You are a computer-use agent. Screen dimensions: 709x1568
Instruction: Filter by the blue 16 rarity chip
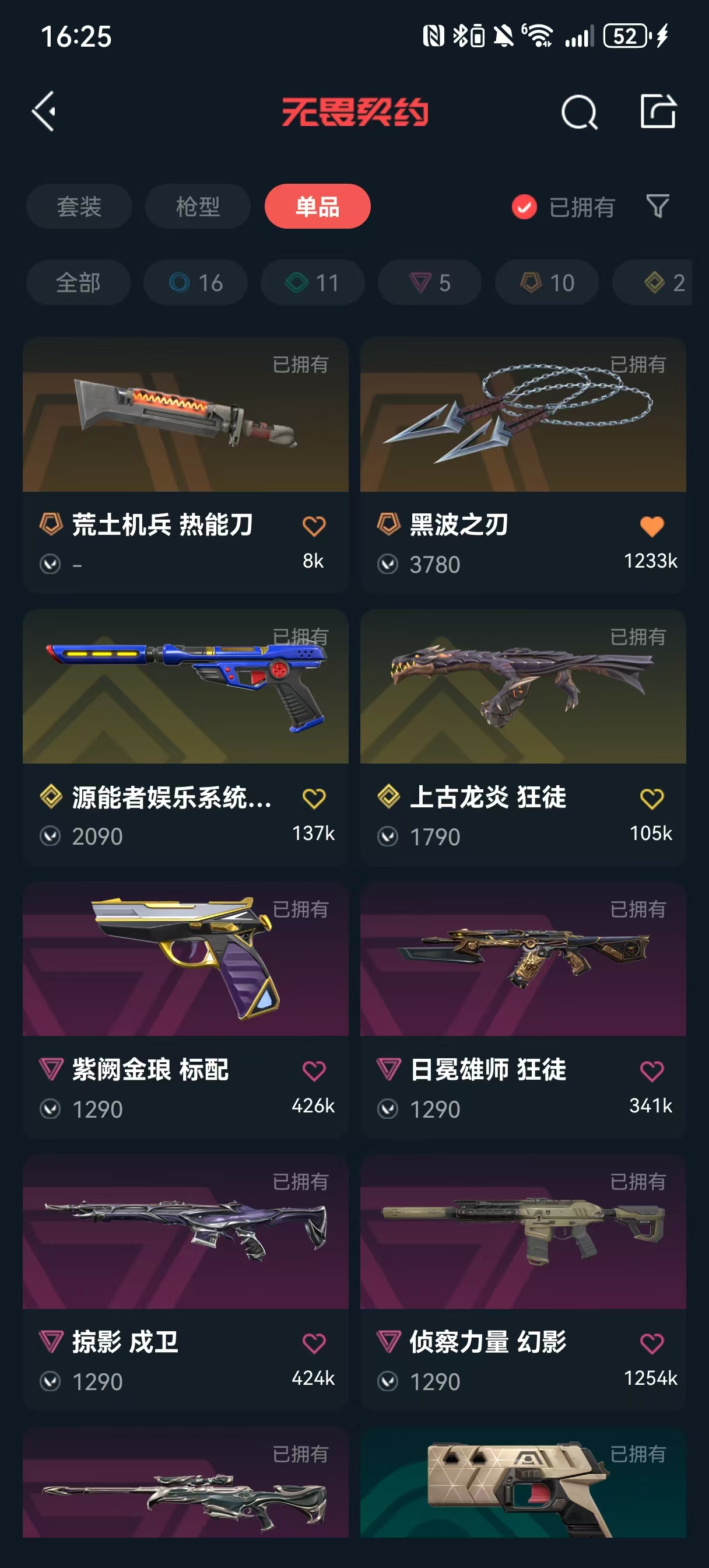[x=195, y=282]
